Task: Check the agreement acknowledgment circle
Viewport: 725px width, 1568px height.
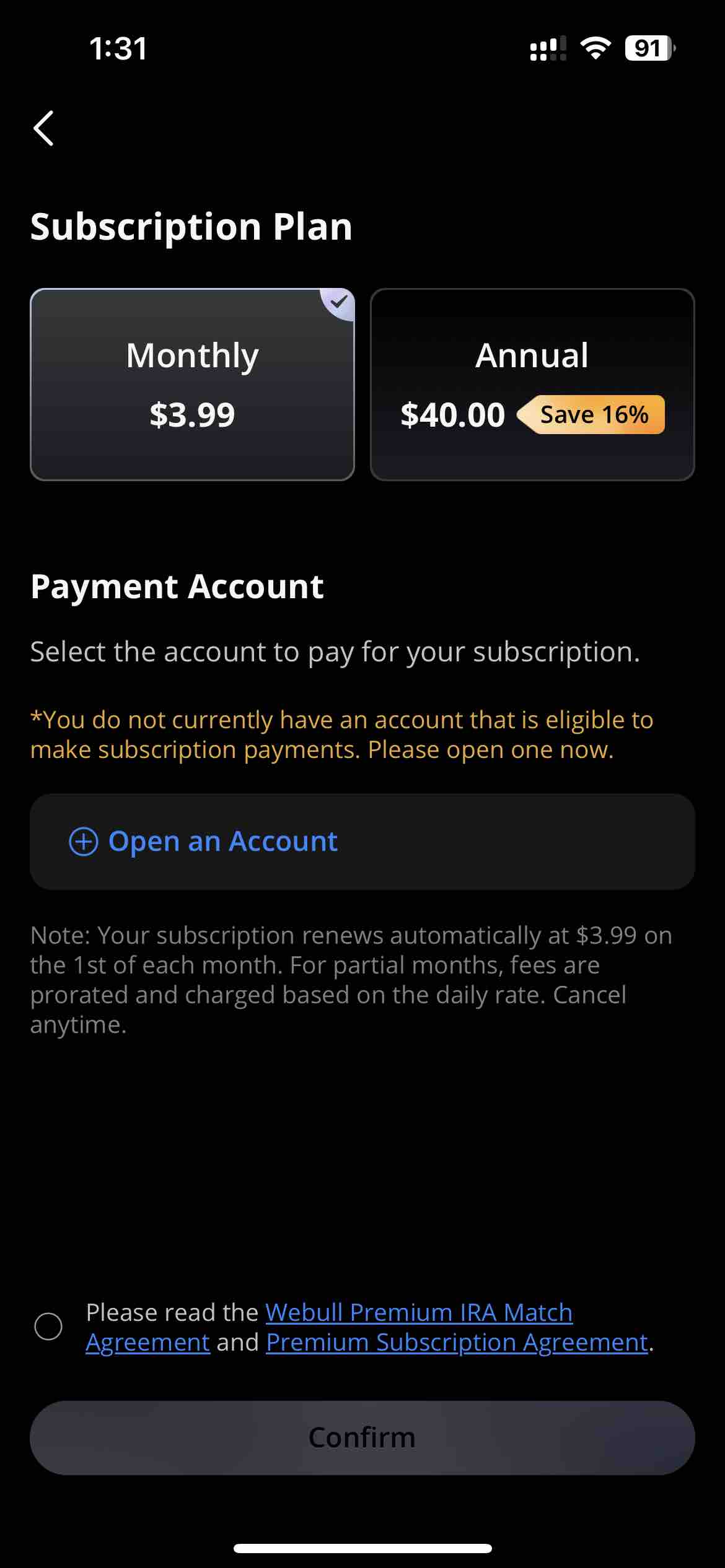Action: (48, 1326)
